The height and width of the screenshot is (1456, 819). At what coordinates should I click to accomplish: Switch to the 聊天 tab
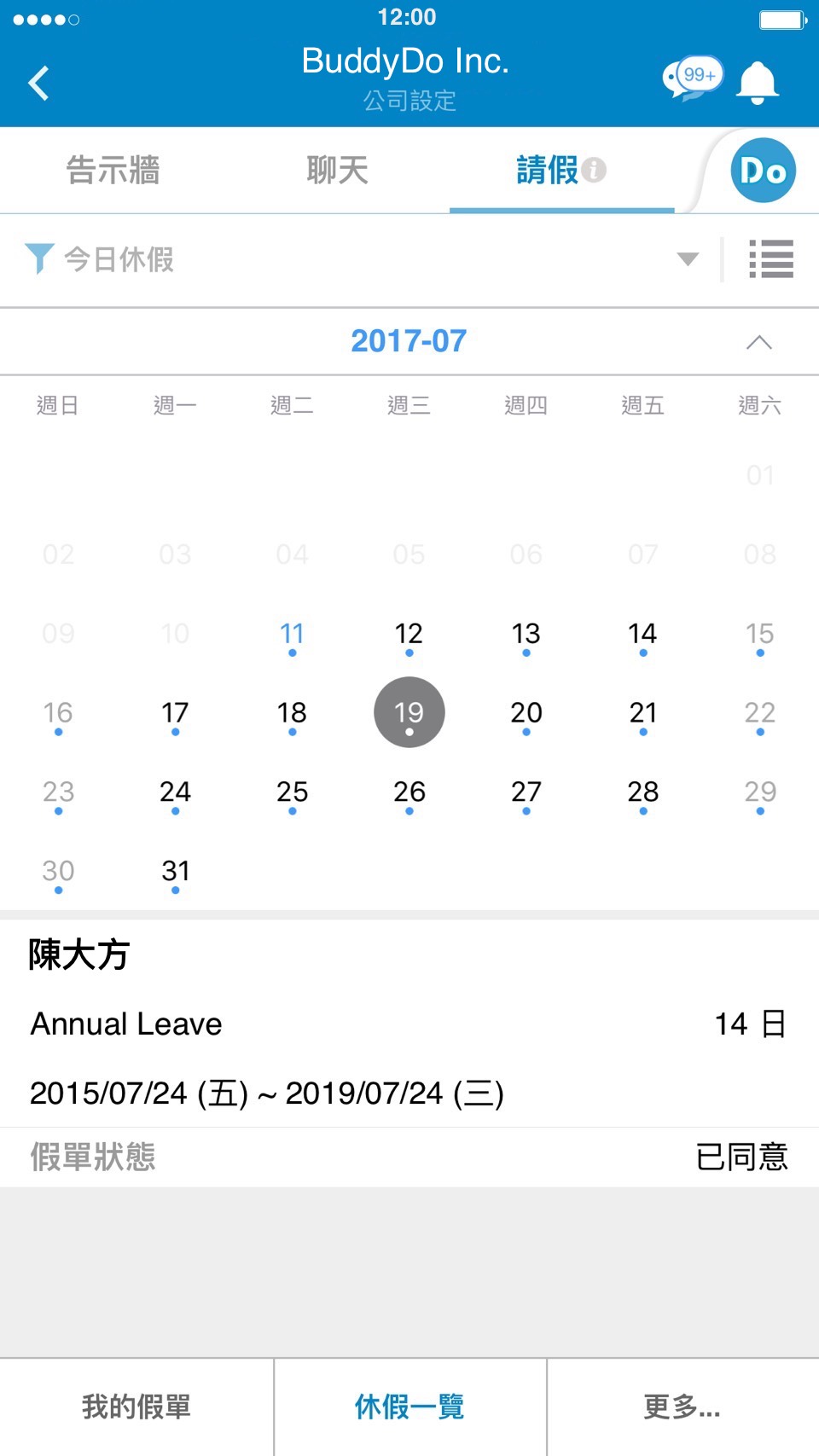point(337,170)
